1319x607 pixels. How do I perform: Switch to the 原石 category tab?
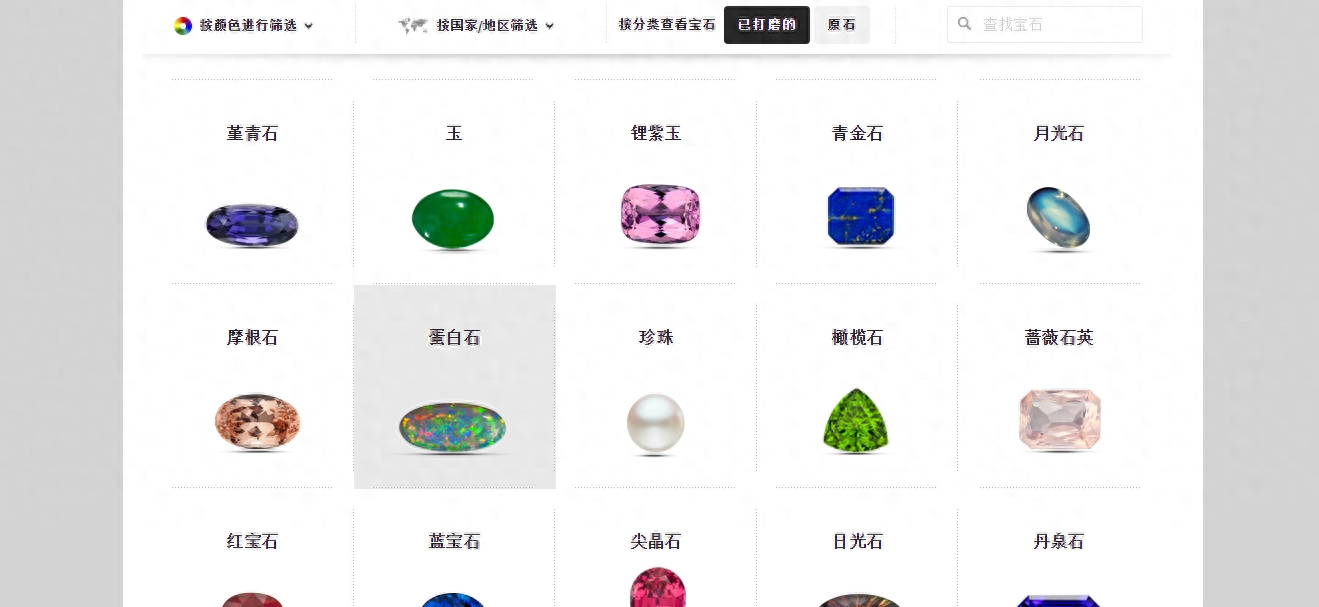click(x=841, y=25)
